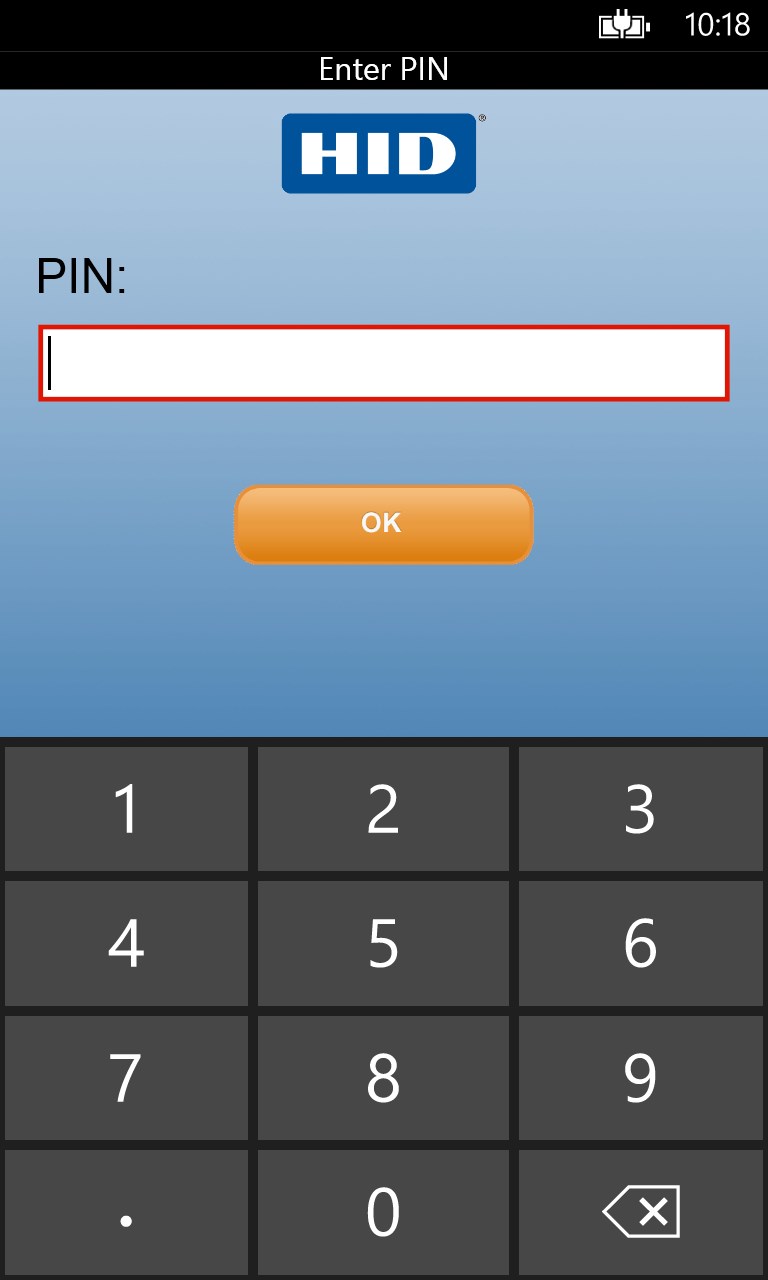Confirm the PIN with OK
Screen dimensions: 768x1280
point(383,524)
